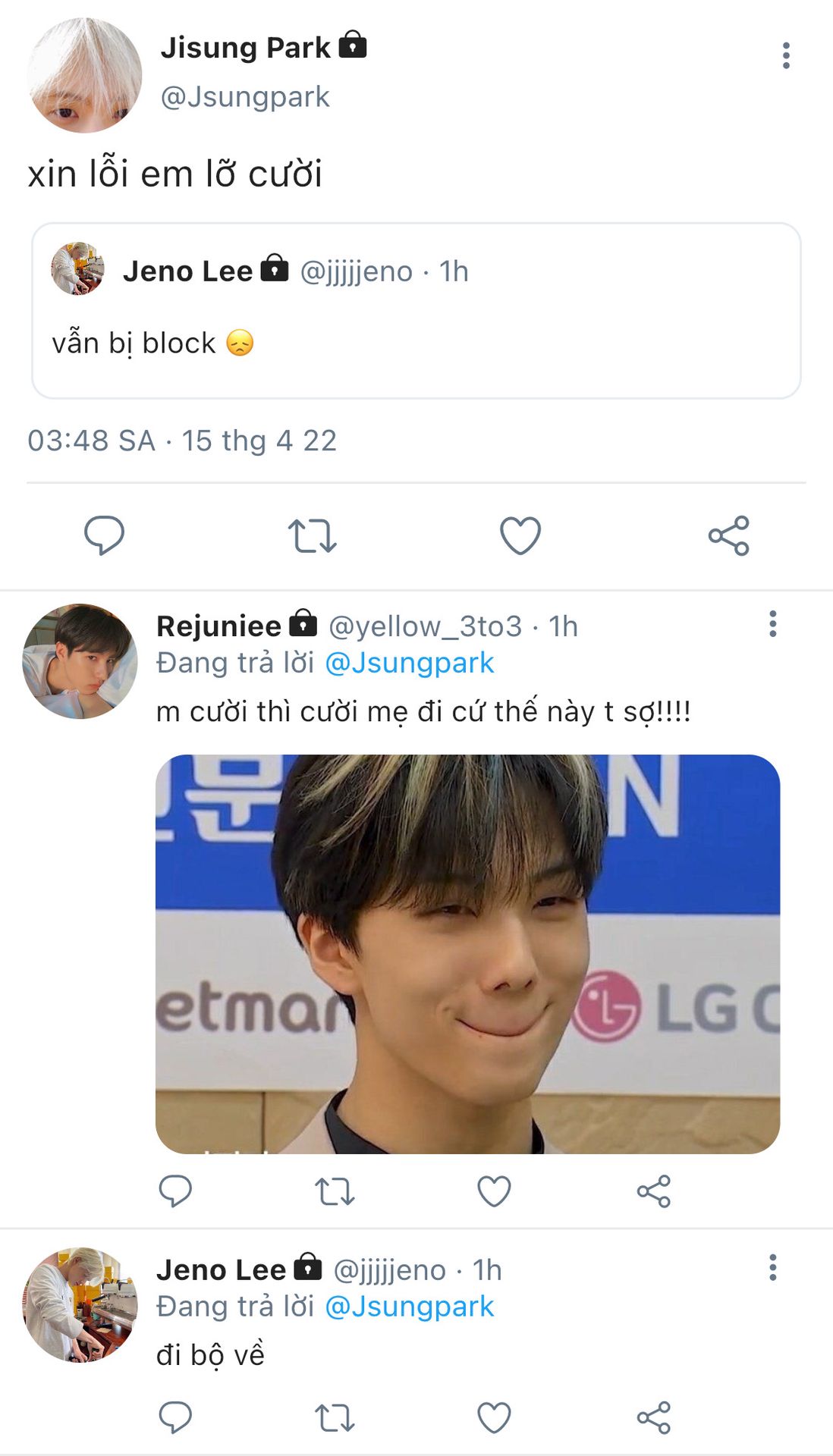Open overflow menu on Jisung Park's tweet
The image size is (833, 1456).
click(x=786, y=55)
